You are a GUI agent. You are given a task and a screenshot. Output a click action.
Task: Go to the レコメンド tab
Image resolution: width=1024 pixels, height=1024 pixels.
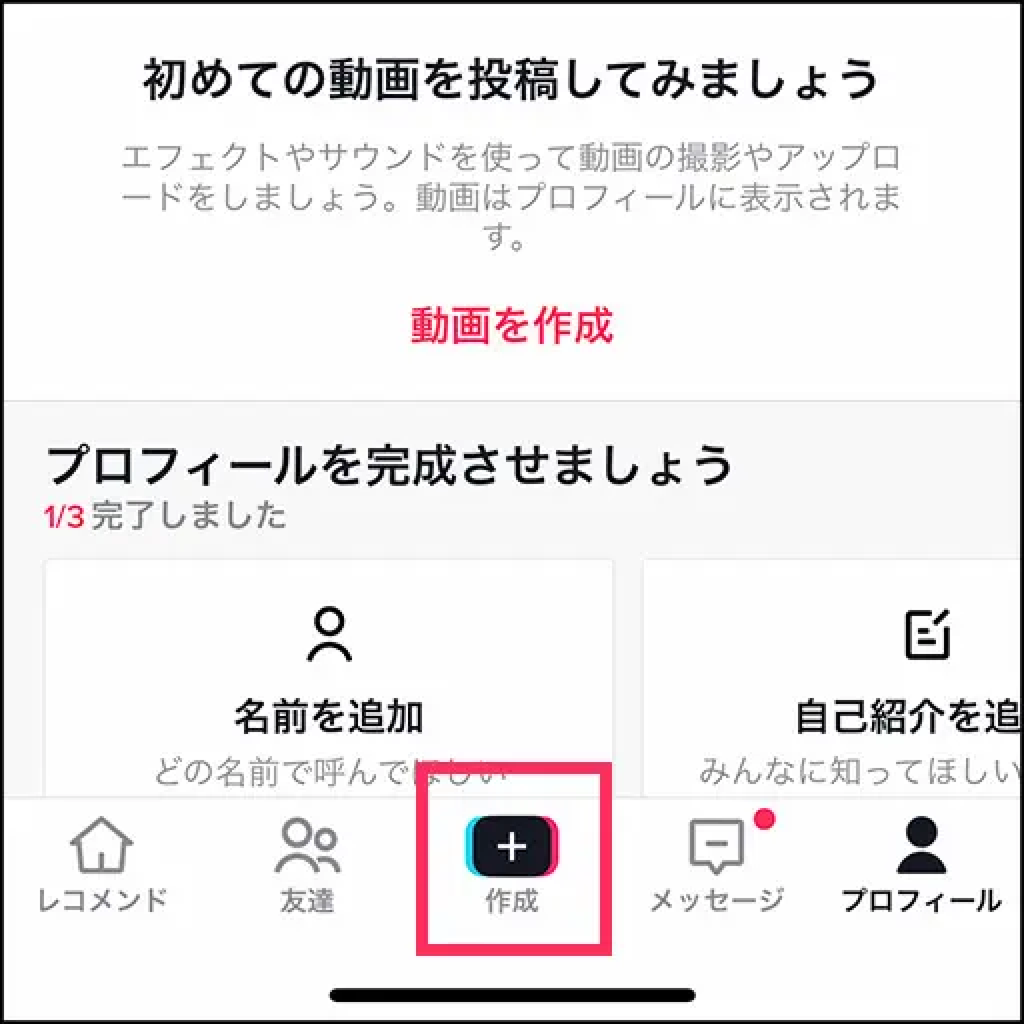[102, 865]
